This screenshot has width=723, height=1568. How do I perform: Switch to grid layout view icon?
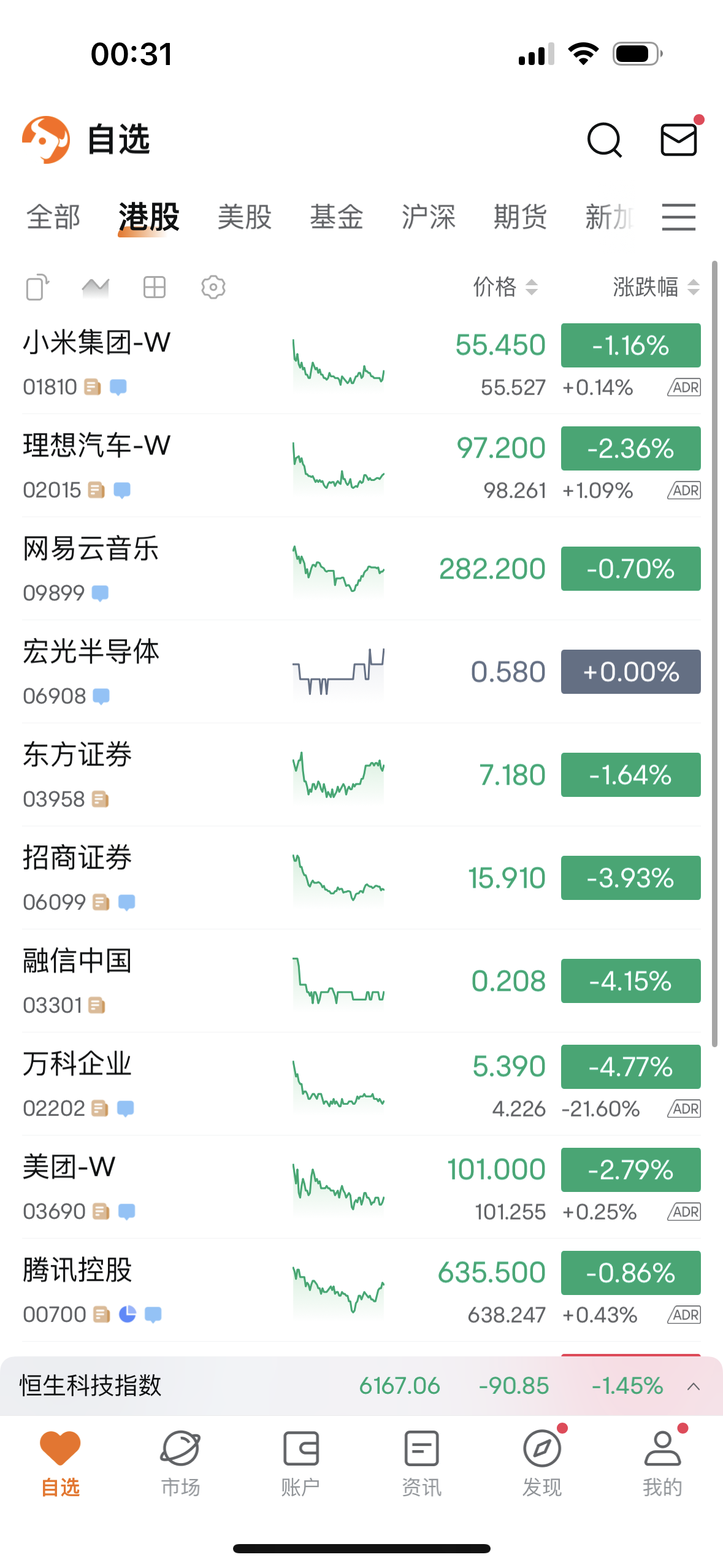point(154,287)
